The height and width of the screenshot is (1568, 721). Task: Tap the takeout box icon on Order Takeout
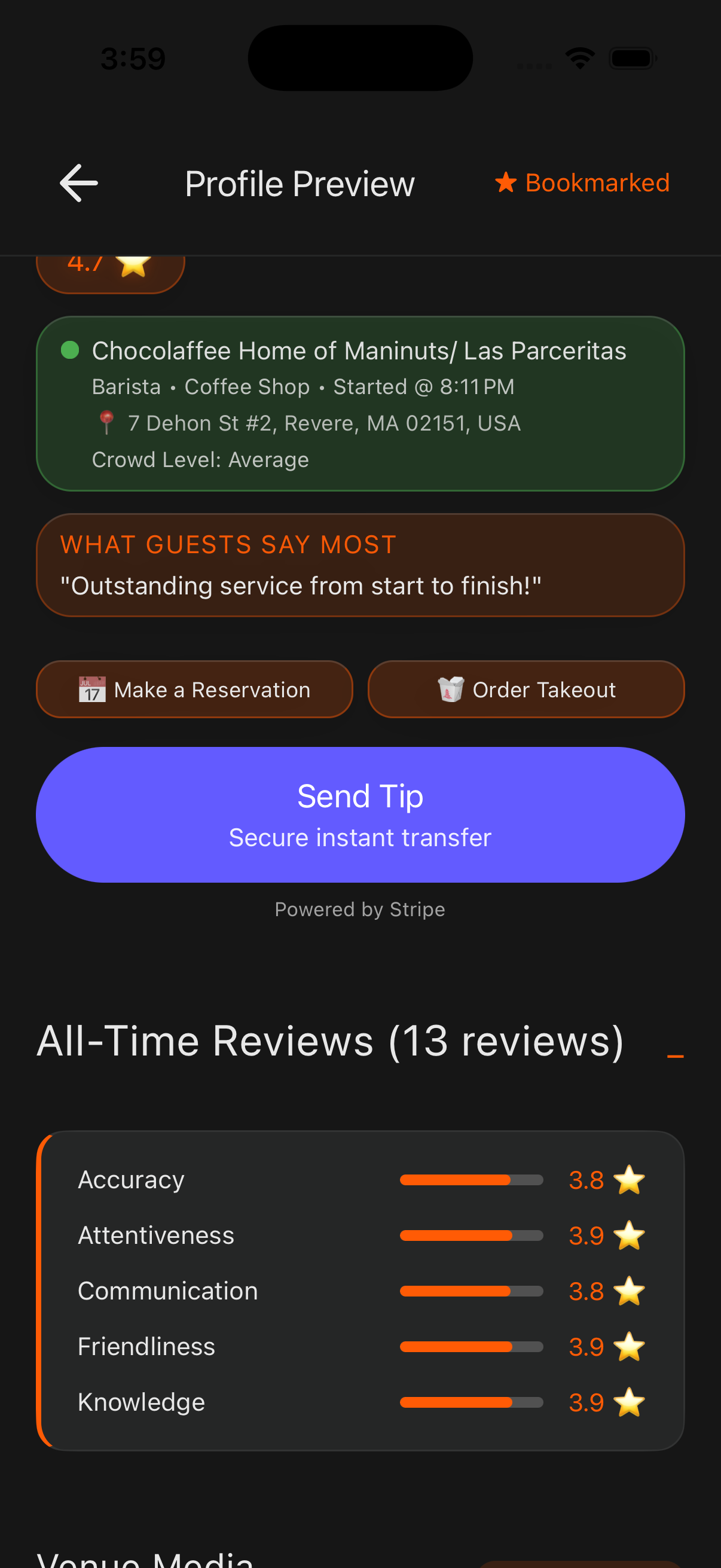click(450, 689)
